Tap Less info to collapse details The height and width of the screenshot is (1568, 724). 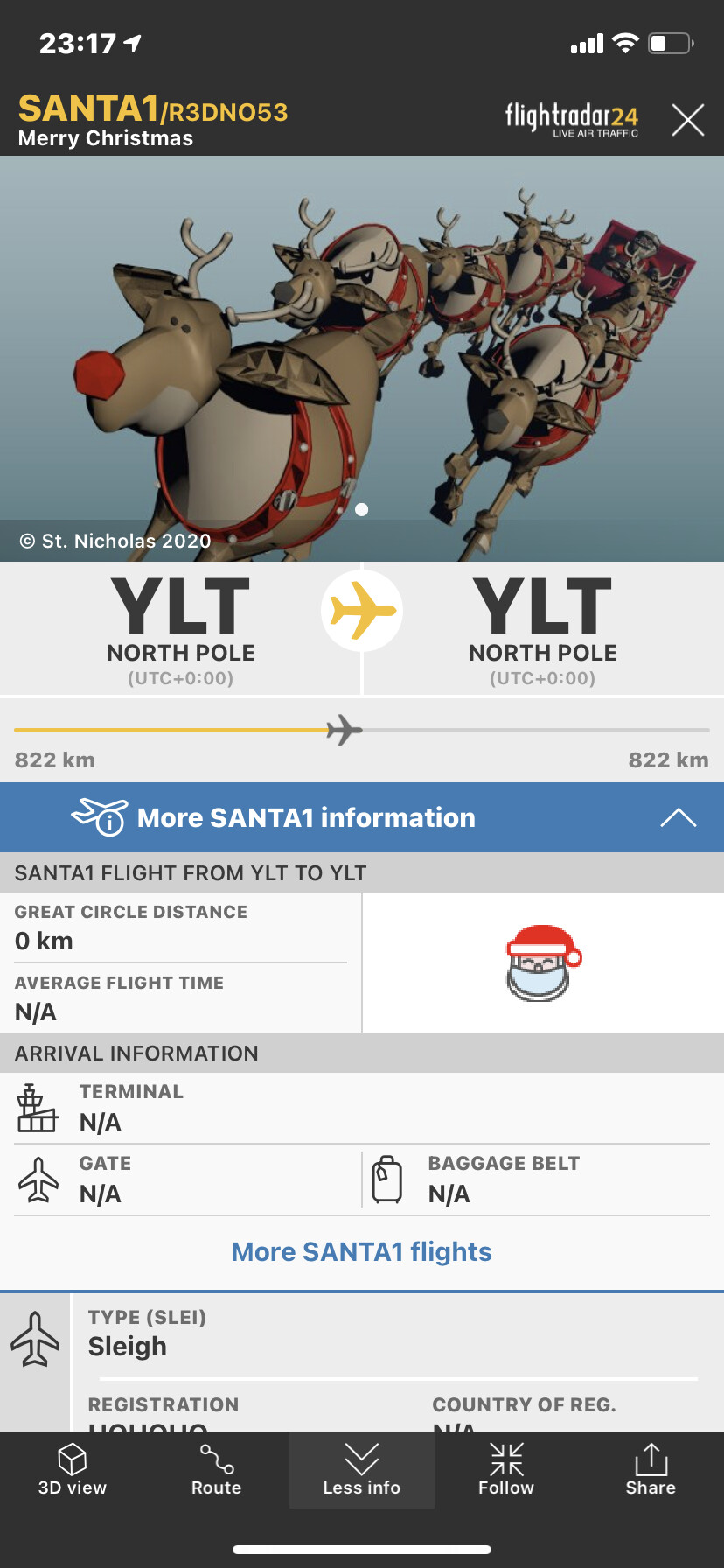pos(361,1470)
